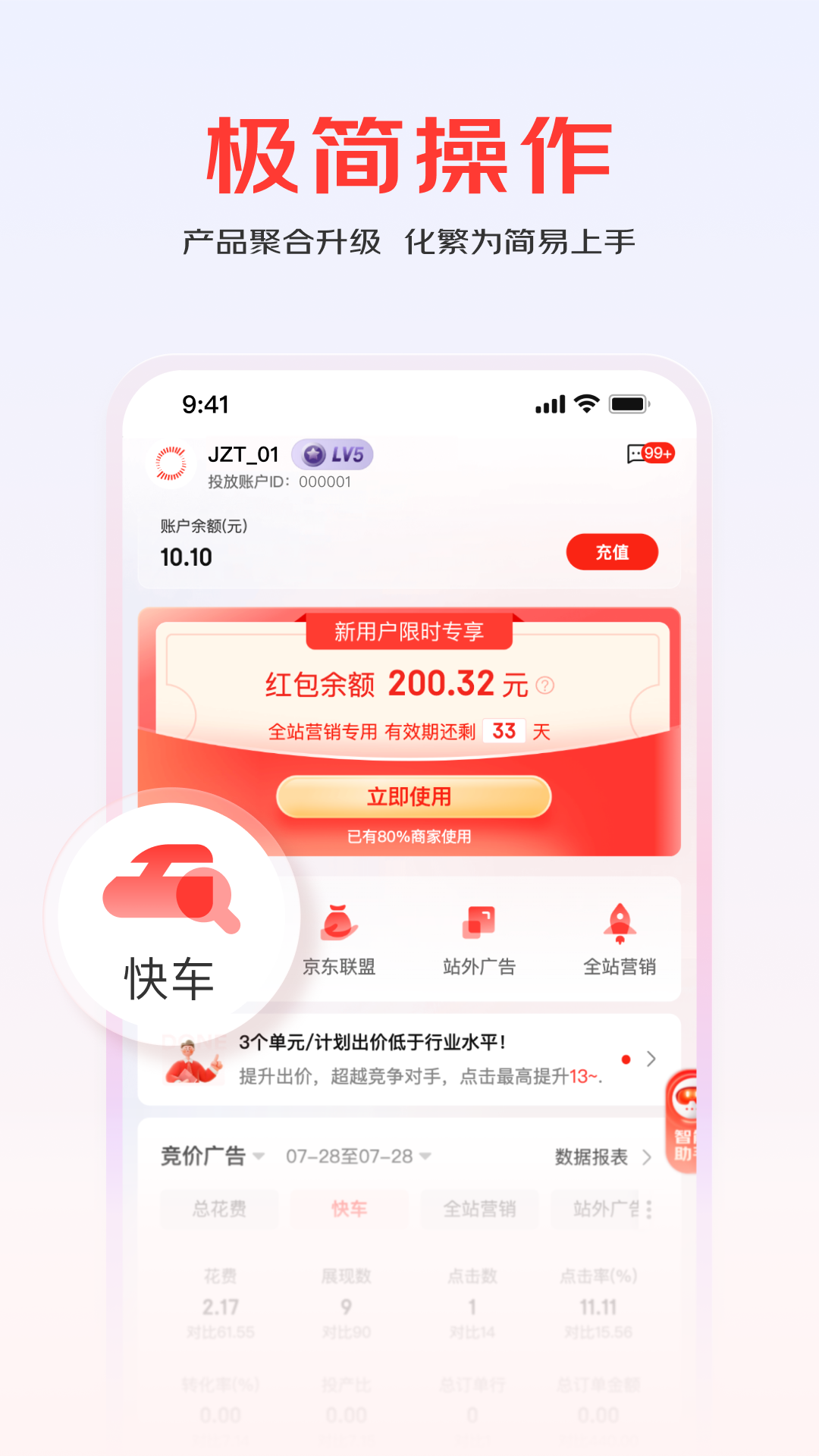Tap the red packet help question mark

click(x=544, y=686)
